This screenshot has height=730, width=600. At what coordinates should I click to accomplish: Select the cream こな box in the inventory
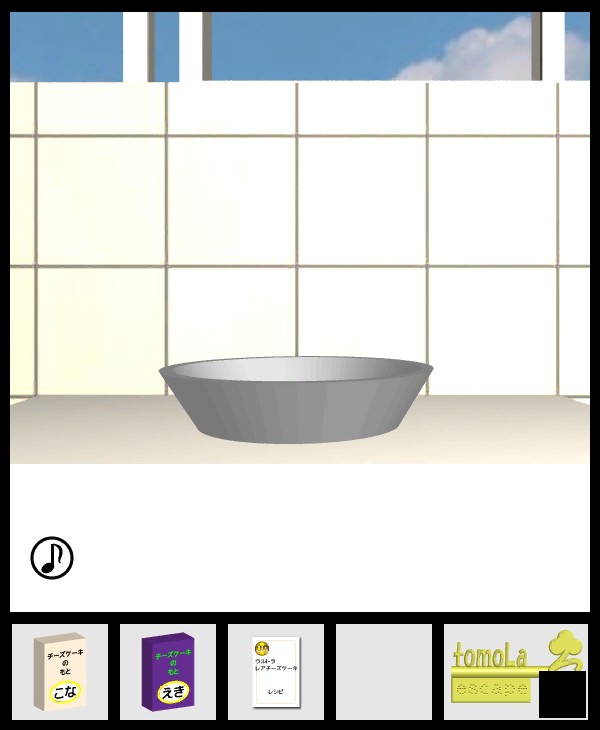coord(58,672)
